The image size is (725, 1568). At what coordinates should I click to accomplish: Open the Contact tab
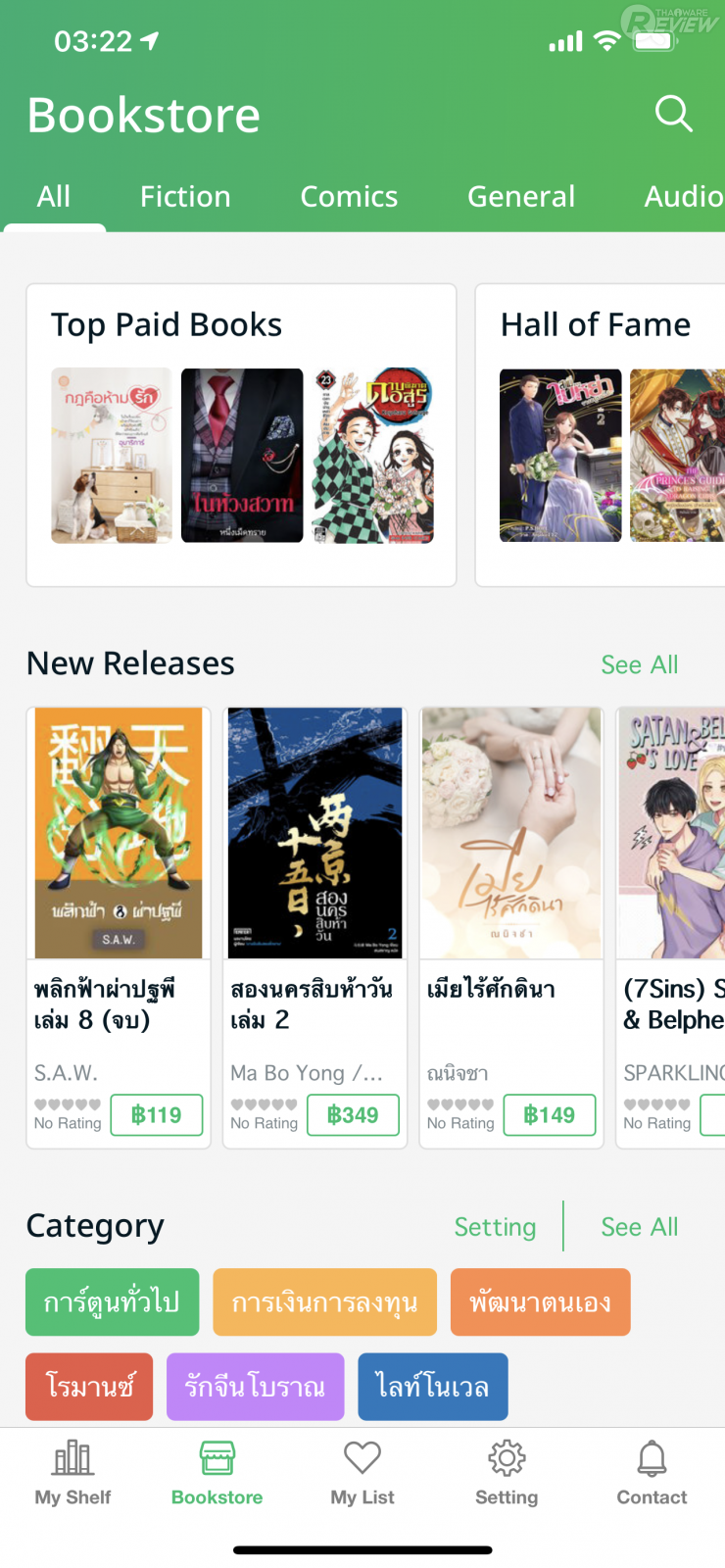coord(652,1473)
